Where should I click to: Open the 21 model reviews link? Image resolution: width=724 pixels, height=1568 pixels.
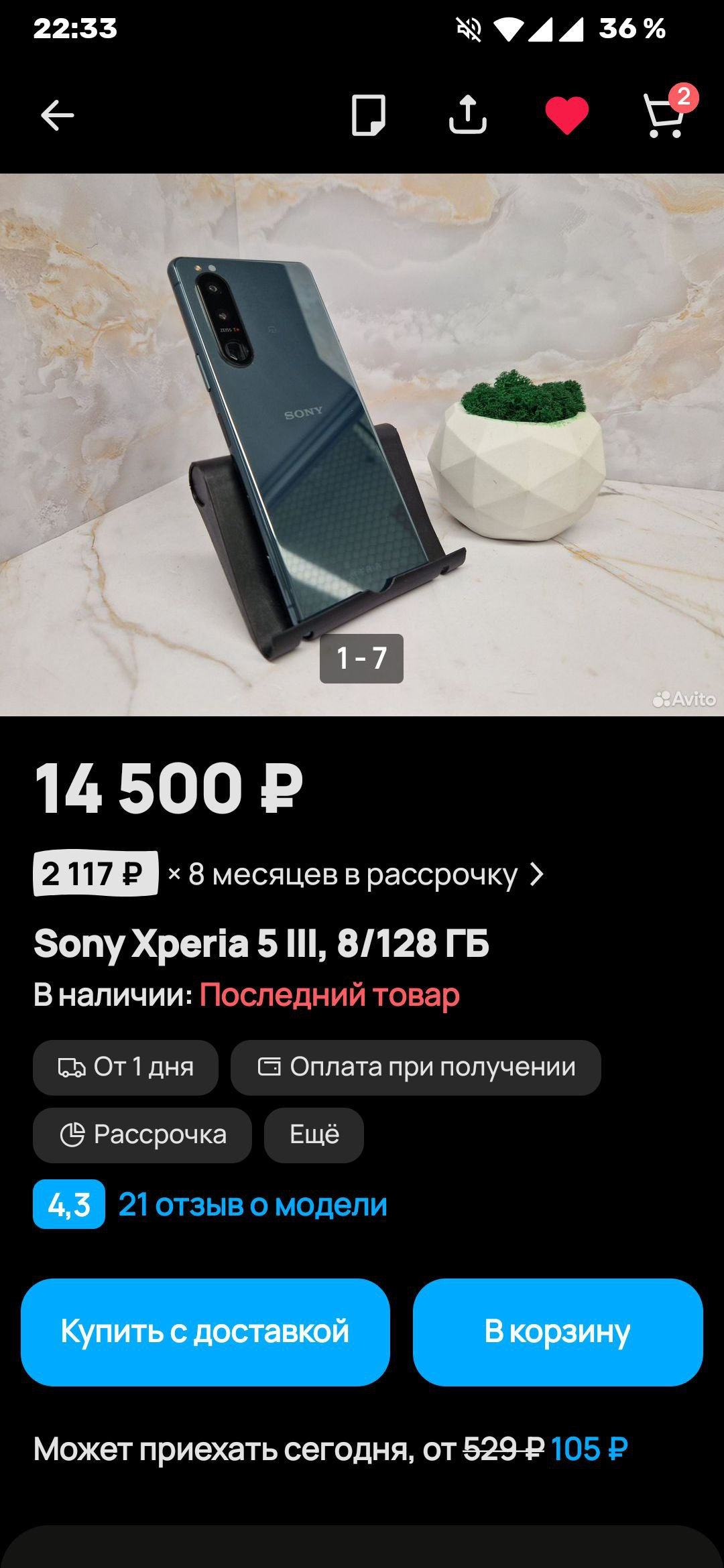coord(253,1205)
